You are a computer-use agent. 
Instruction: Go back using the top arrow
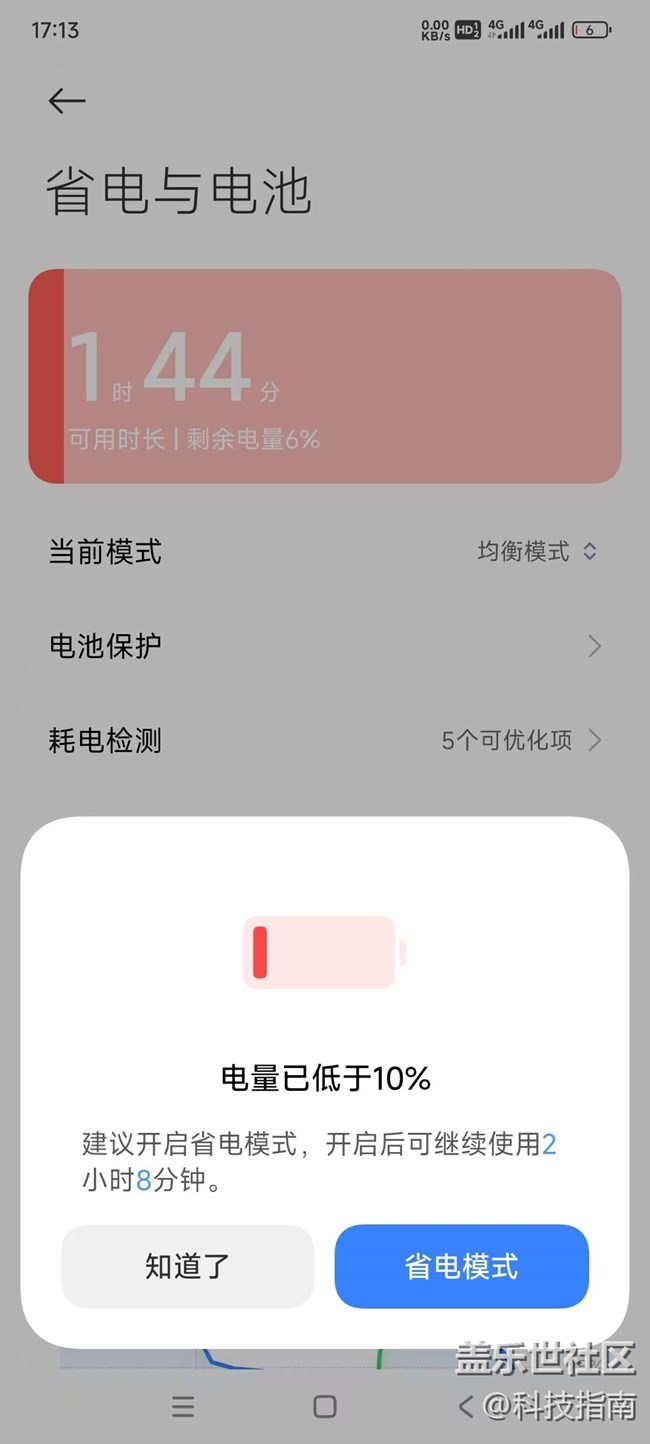(x=67, y=101)
